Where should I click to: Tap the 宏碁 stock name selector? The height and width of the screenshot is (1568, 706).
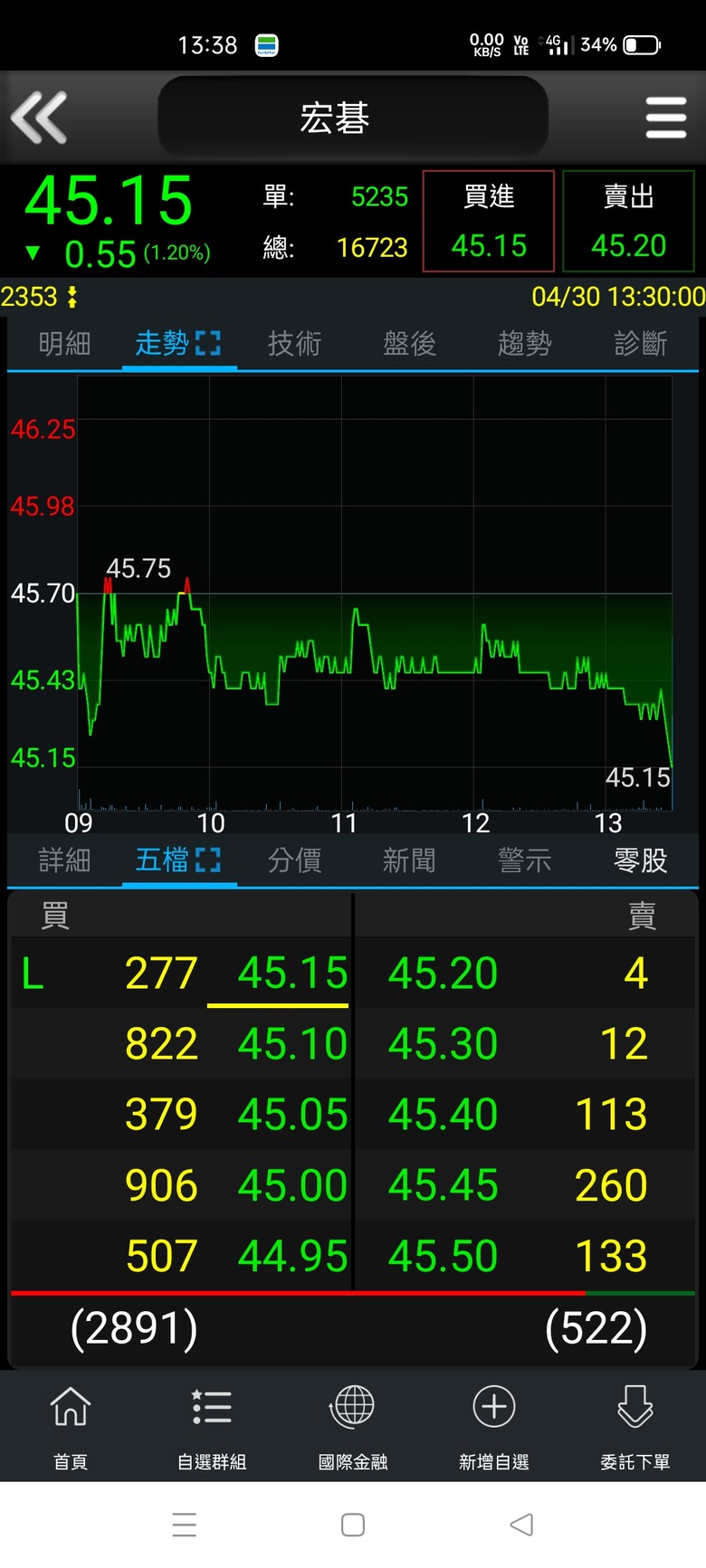tap(353, 118)
